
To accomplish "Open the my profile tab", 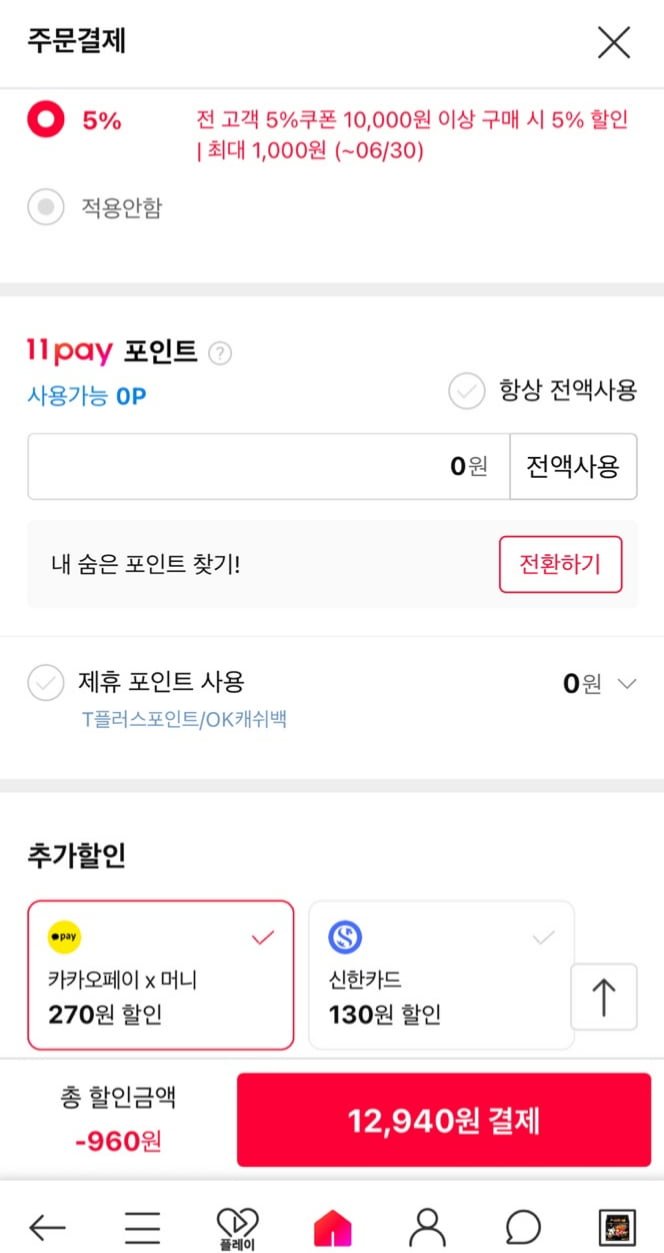I will tap(428, 1226).
